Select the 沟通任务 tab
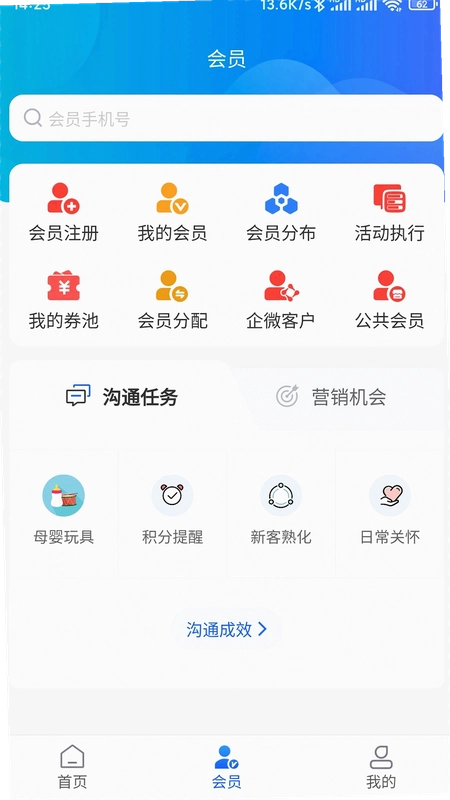The height and width of the screenshot is (800, 450). tap(122, 396)
